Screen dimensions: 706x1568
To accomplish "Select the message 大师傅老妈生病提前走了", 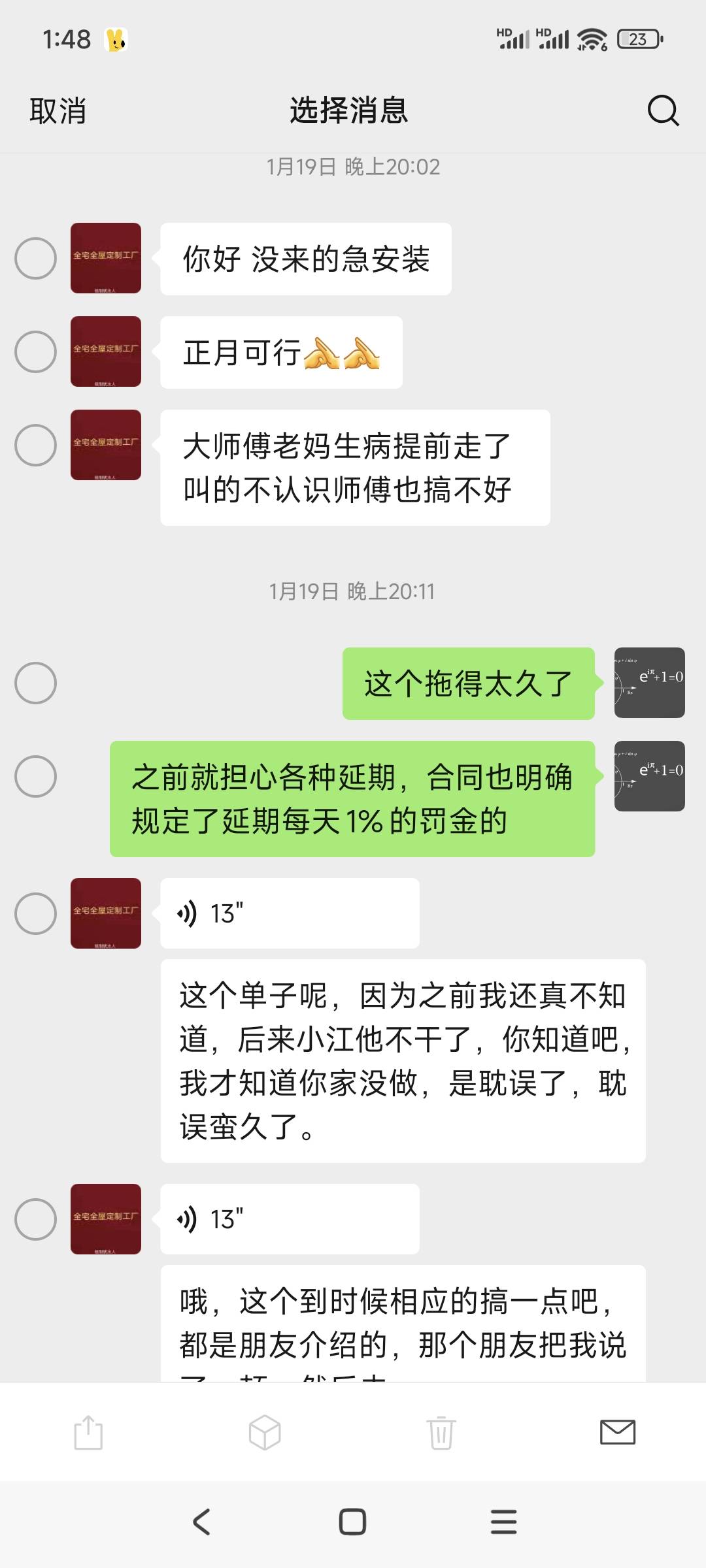I will [35, 445].
